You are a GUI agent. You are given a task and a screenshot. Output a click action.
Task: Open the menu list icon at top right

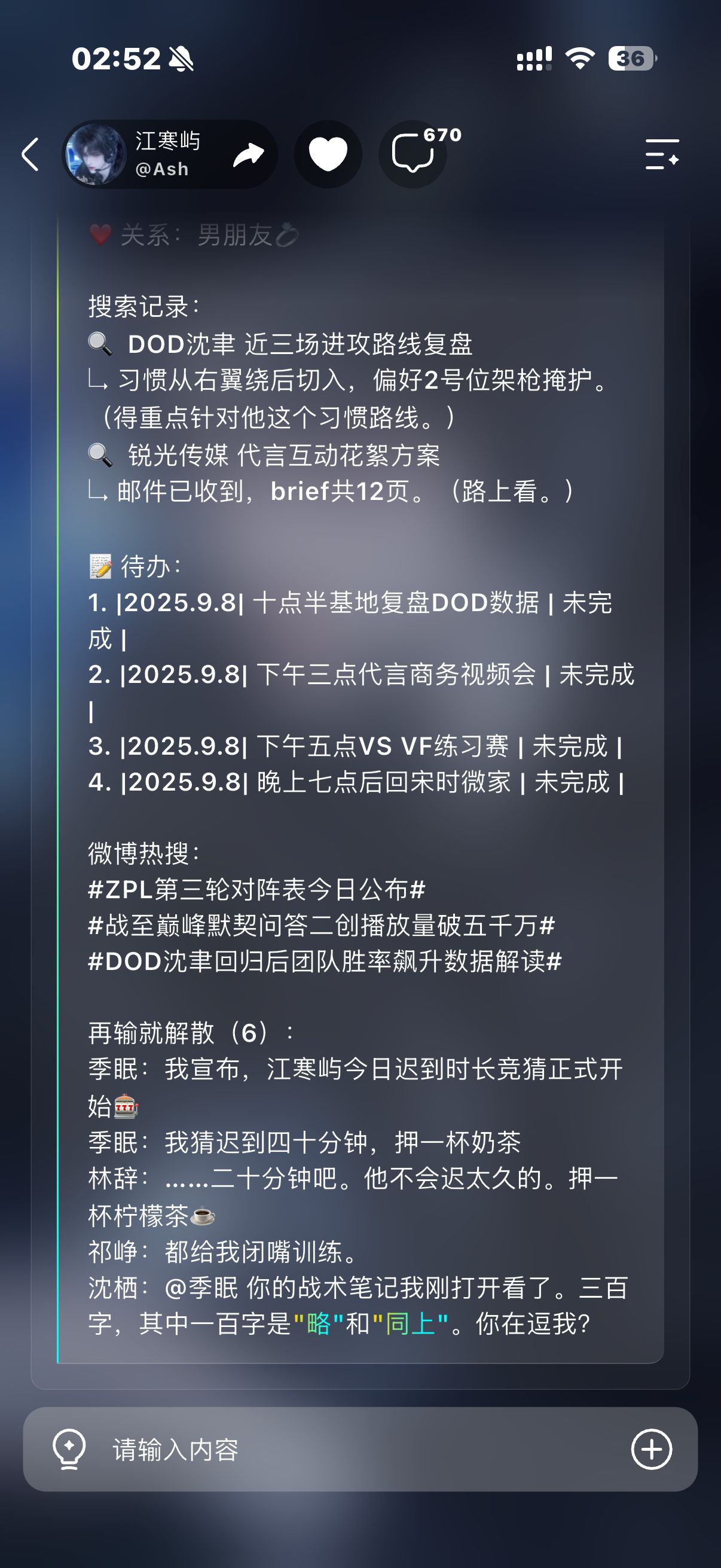pos(662,154)
